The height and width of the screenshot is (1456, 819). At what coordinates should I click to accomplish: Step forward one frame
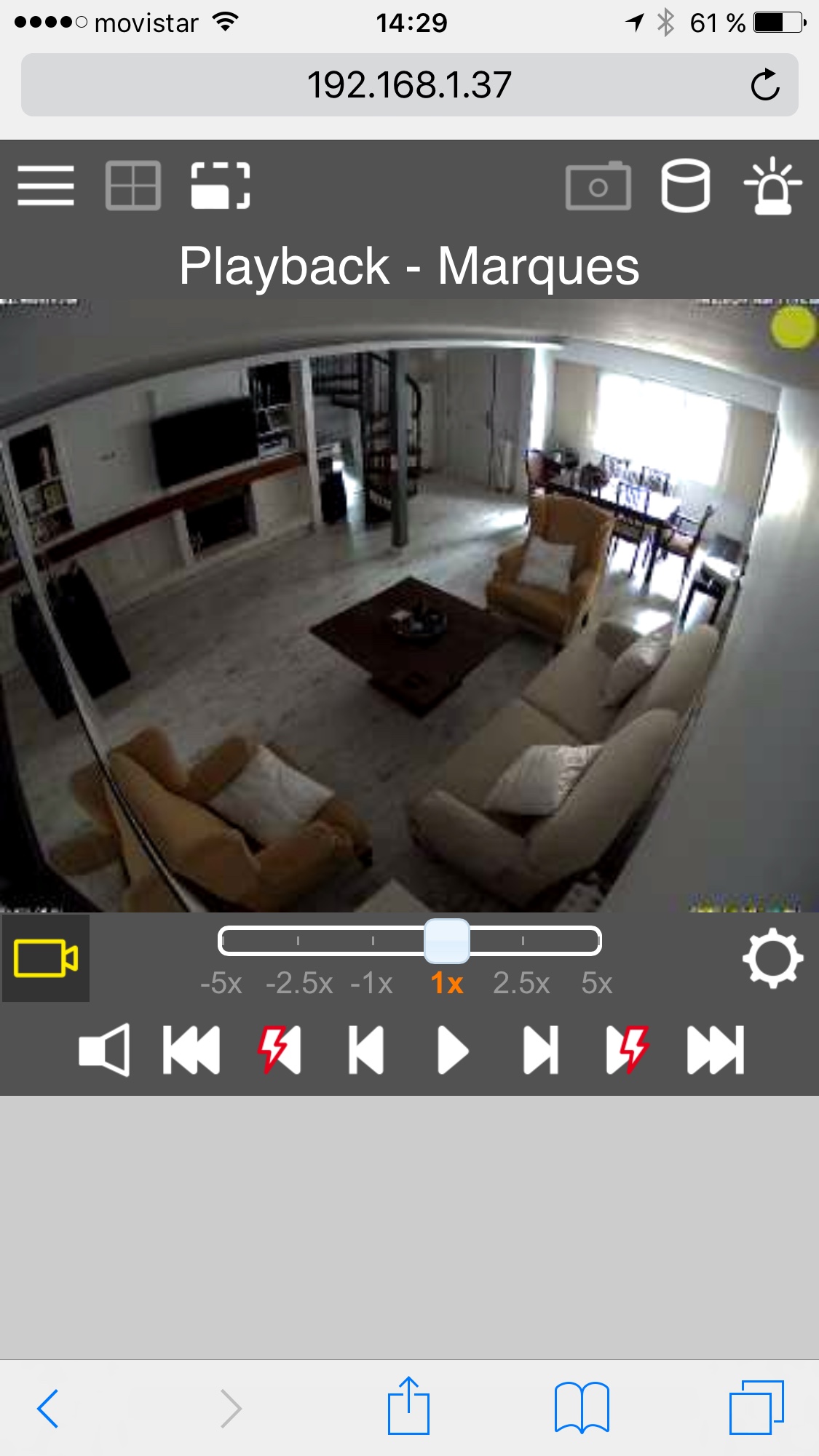541,1049
